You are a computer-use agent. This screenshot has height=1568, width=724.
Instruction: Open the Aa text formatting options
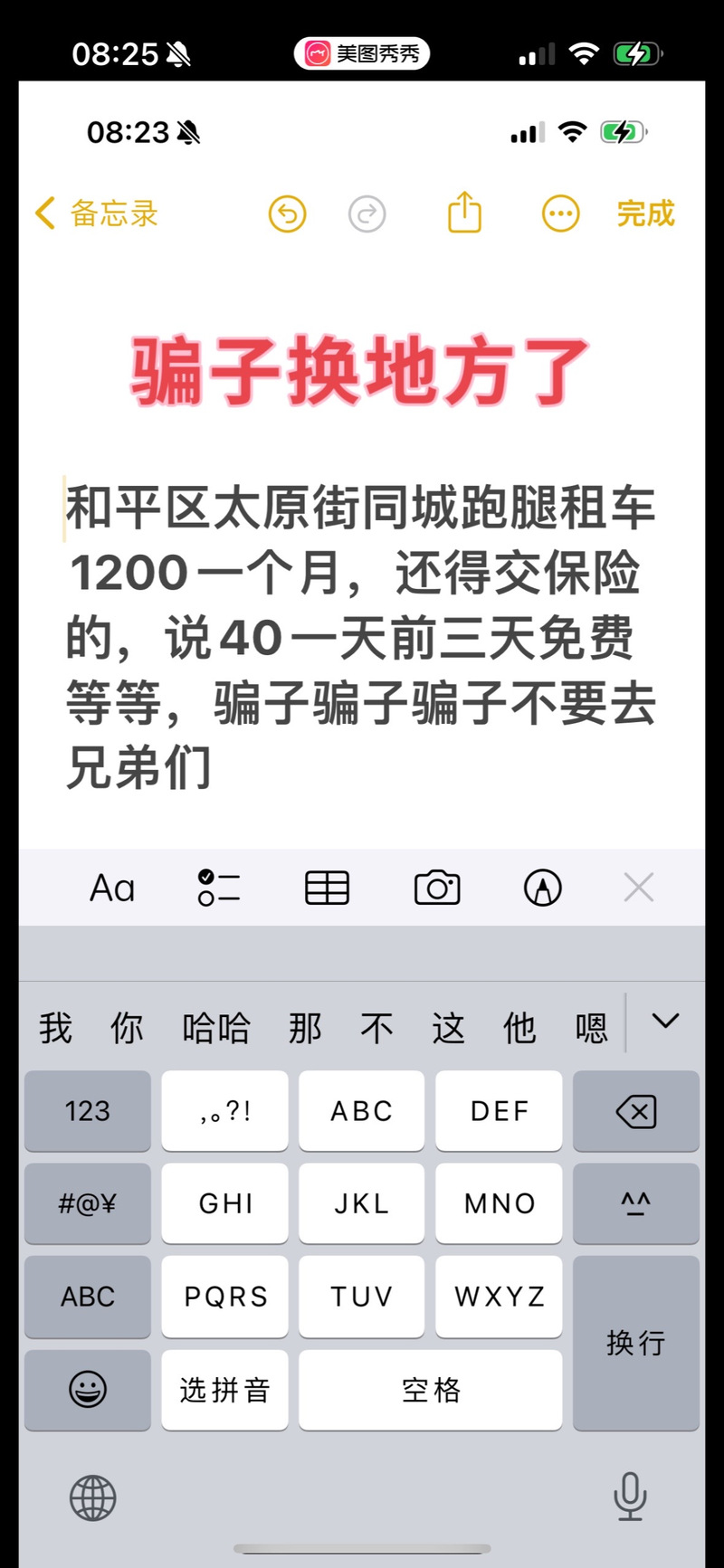coord(110,888)
